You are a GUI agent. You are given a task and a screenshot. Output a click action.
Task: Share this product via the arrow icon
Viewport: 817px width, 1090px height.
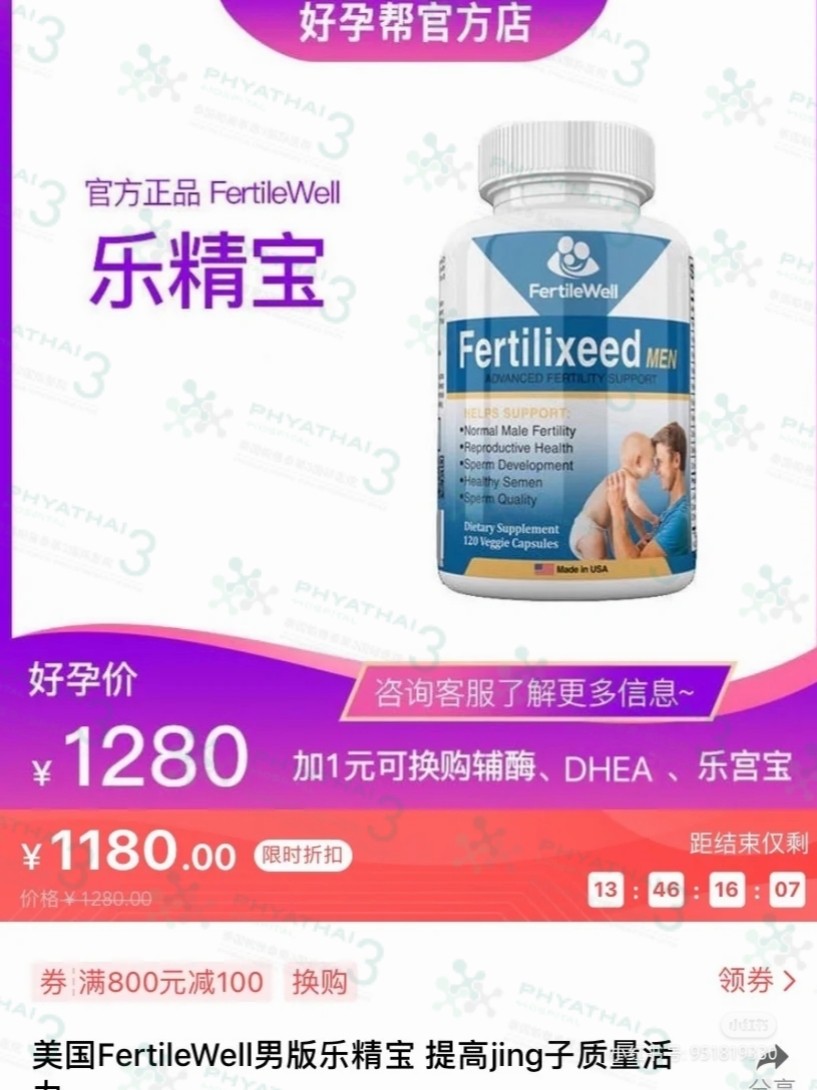[771, 1058]
